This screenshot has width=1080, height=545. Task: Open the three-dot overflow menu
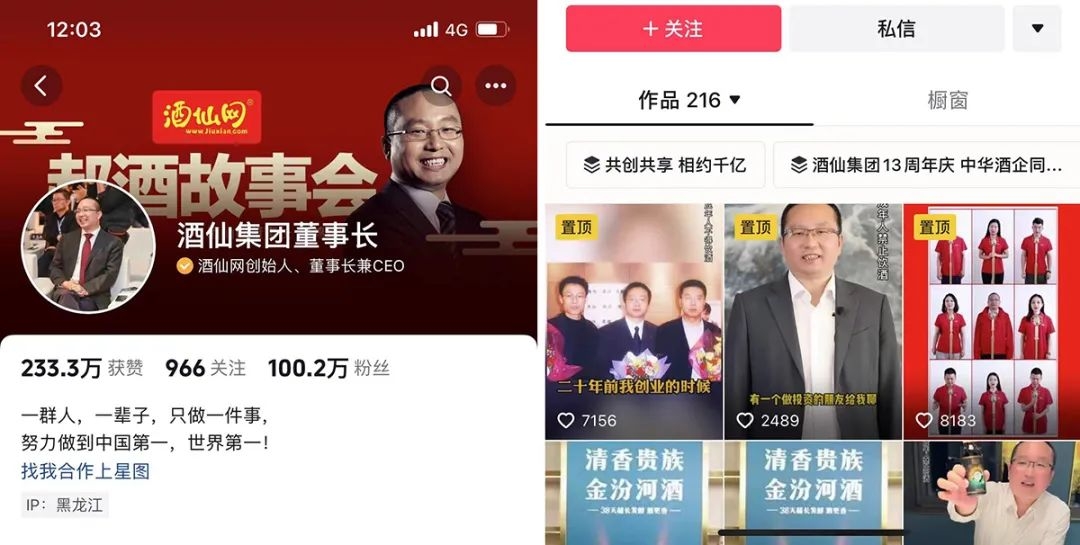click(x=495, y=86)
